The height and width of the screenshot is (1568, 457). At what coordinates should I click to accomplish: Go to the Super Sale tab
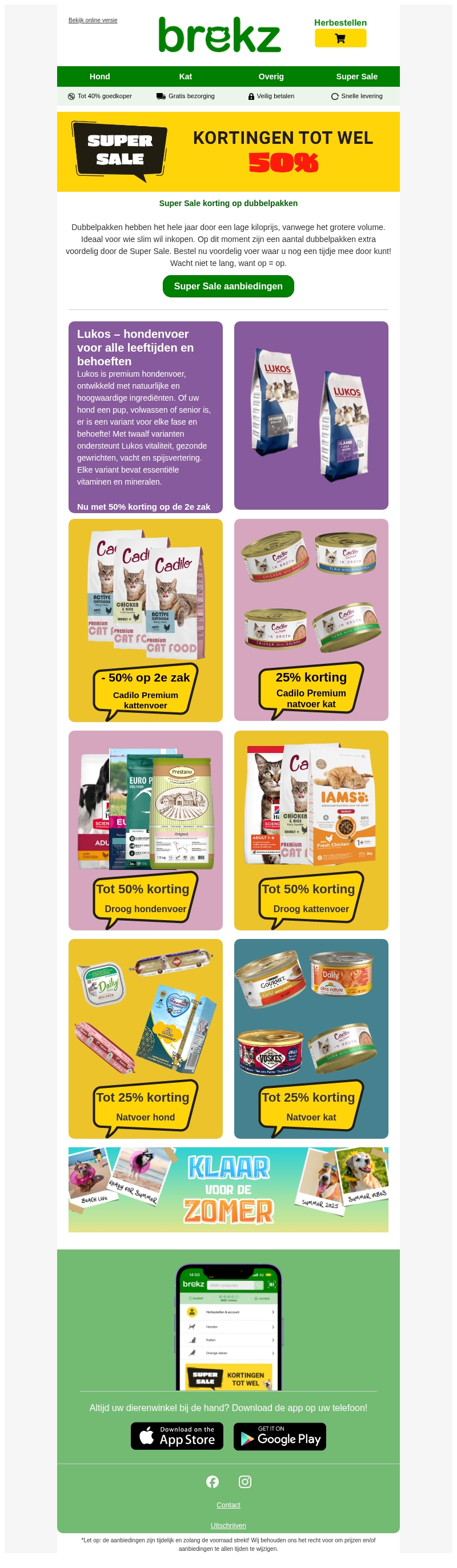pyautogui.click(x=356, y=76)
